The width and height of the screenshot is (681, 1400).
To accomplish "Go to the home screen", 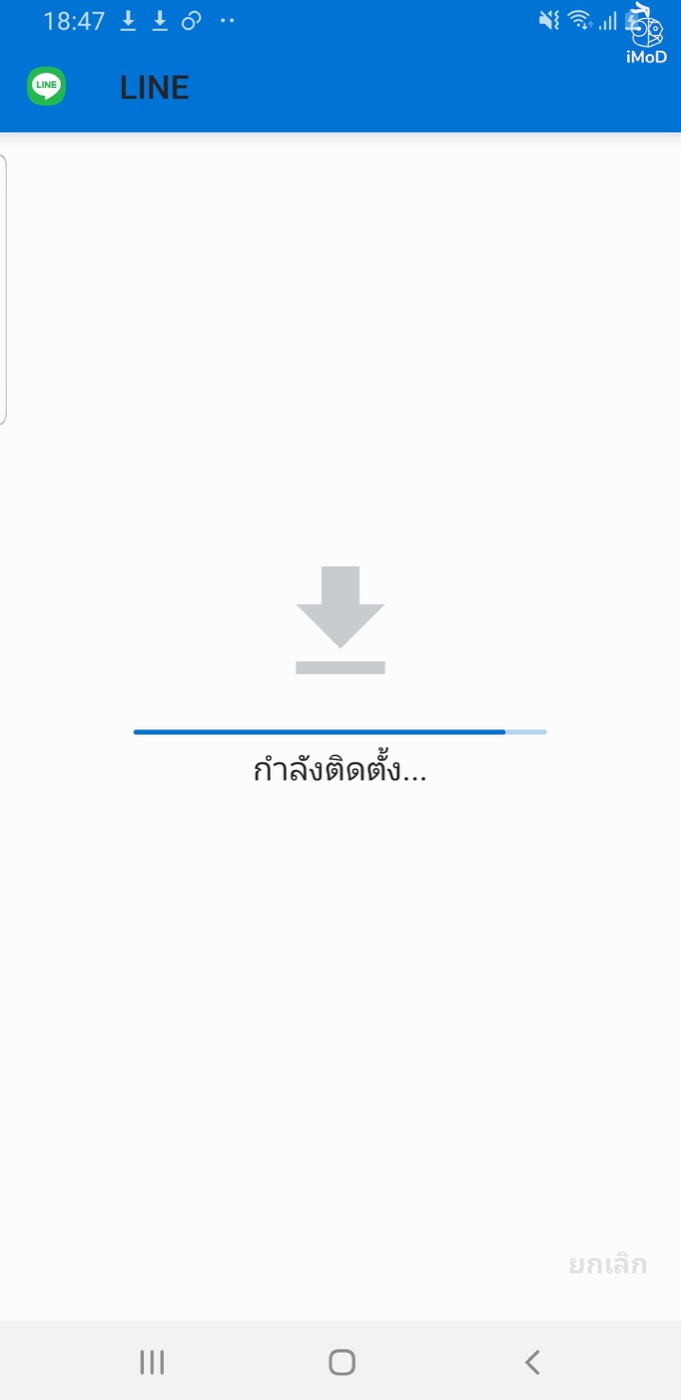I will pos(341,1361).
